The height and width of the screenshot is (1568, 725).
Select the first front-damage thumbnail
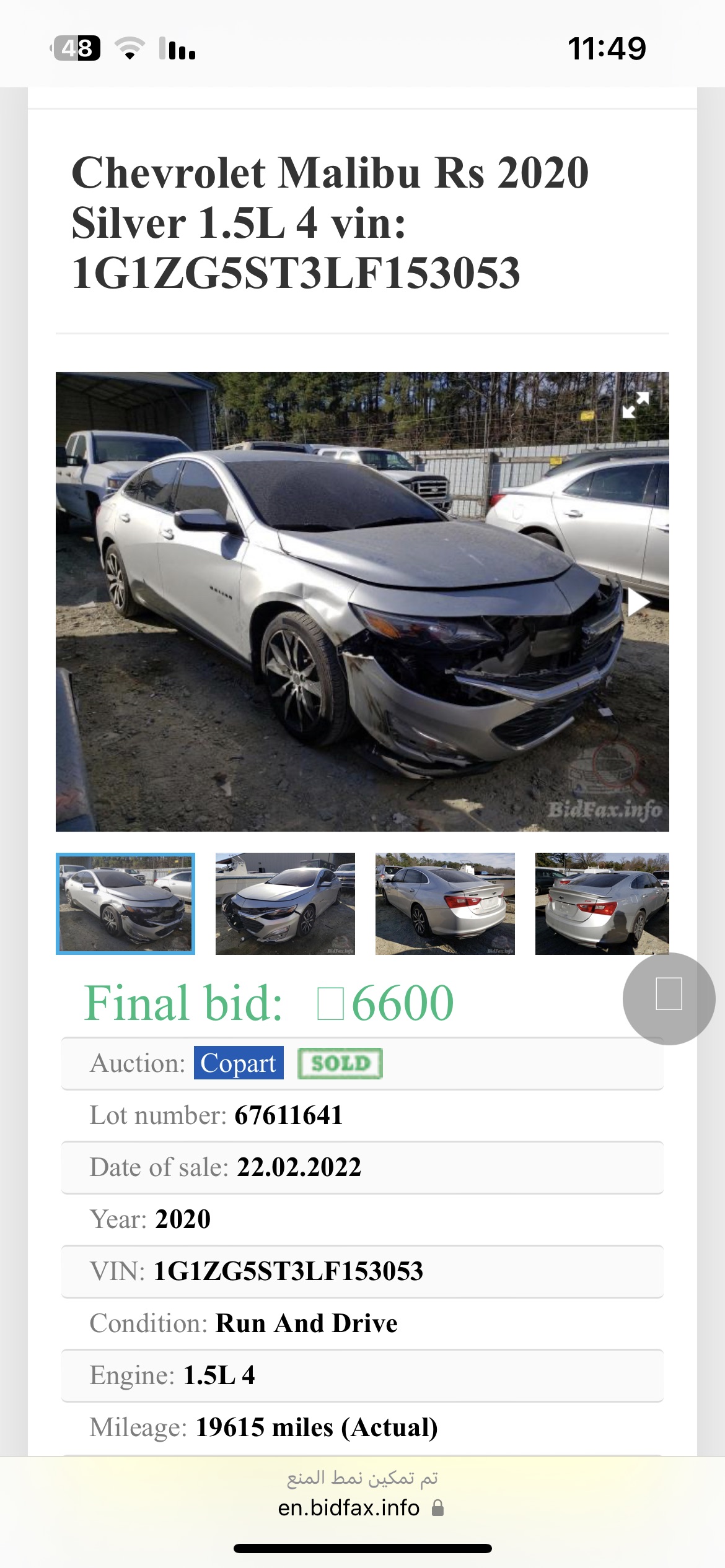(x=125, y=904)
